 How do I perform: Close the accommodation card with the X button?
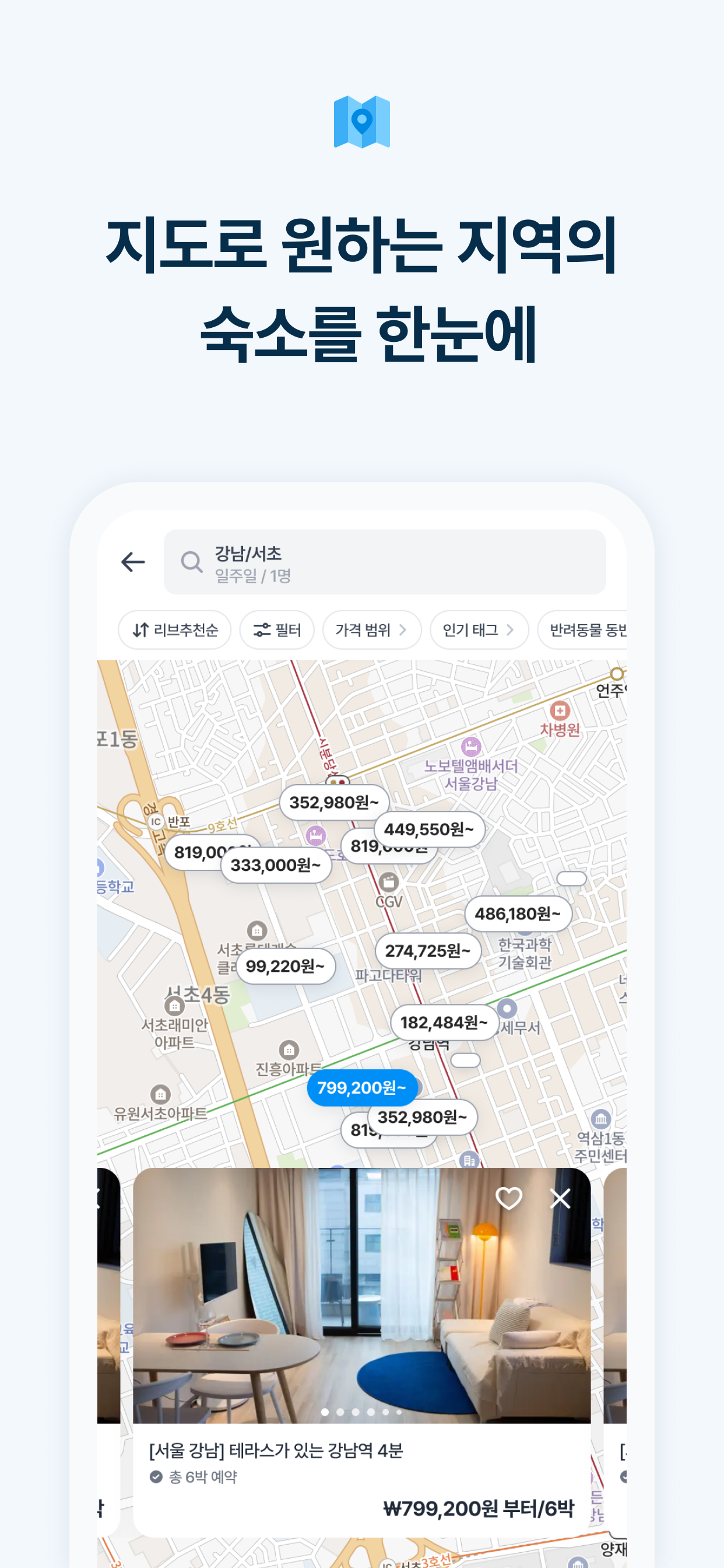click(559, 1198)
